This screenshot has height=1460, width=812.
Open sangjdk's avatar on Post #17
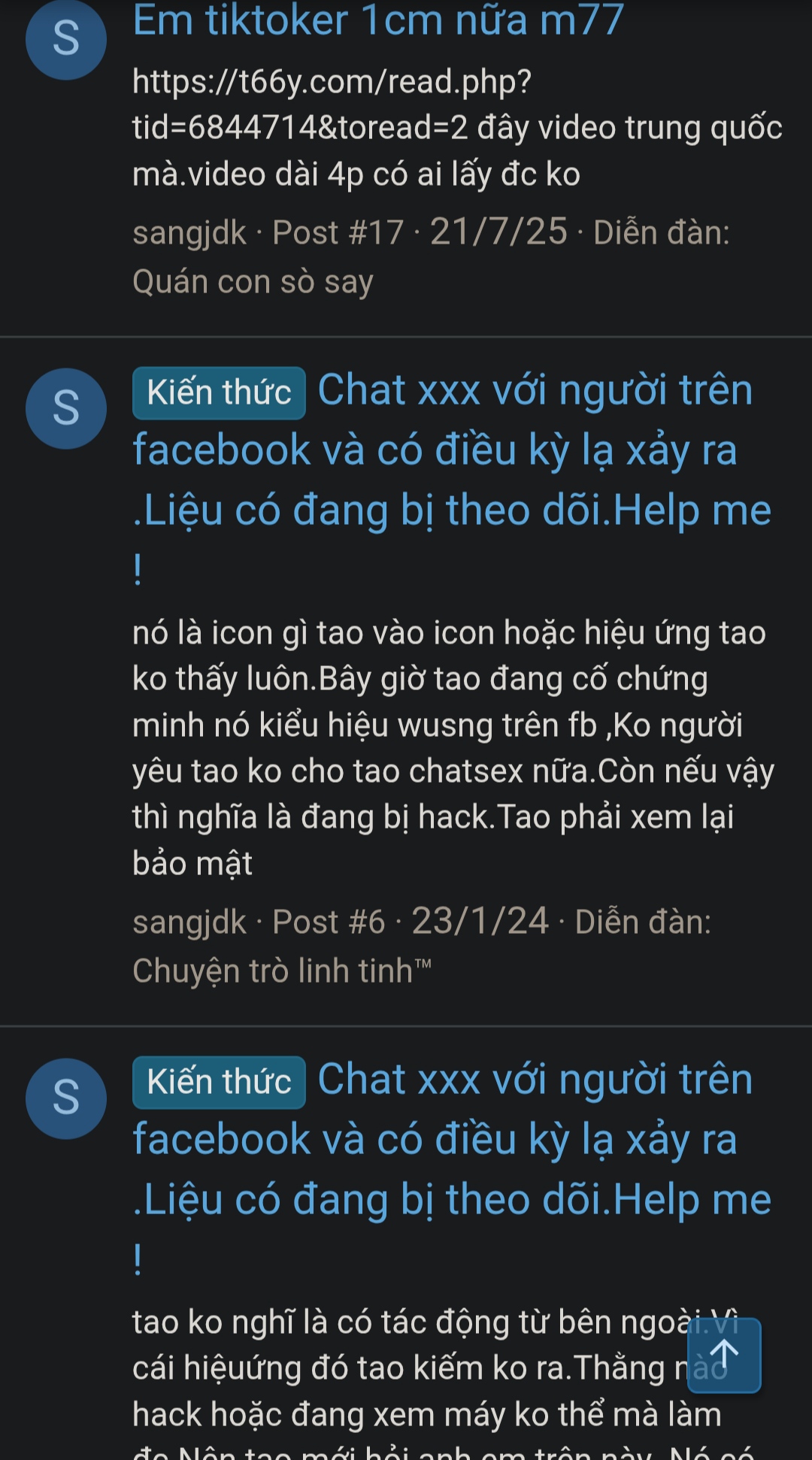click(66, 39)
